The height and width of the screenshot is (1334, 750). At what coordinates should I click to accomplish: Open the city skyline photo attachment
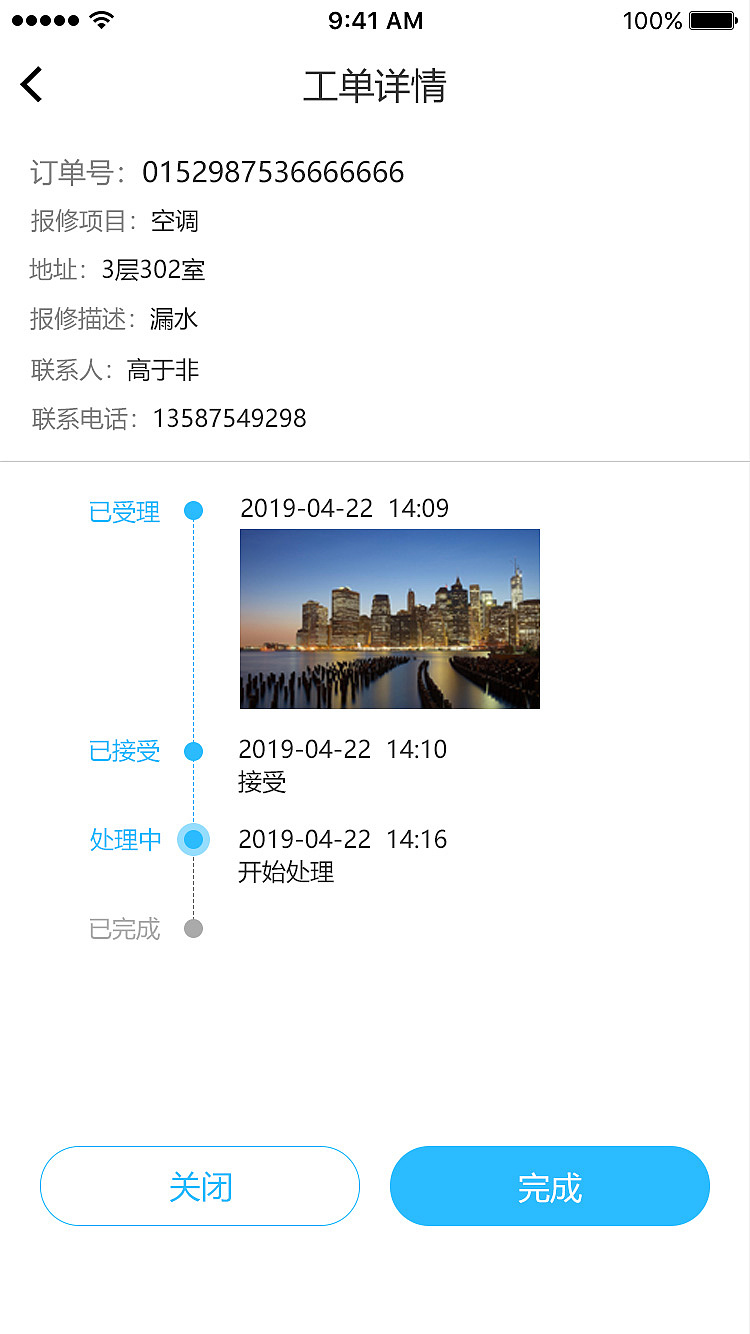389,619
